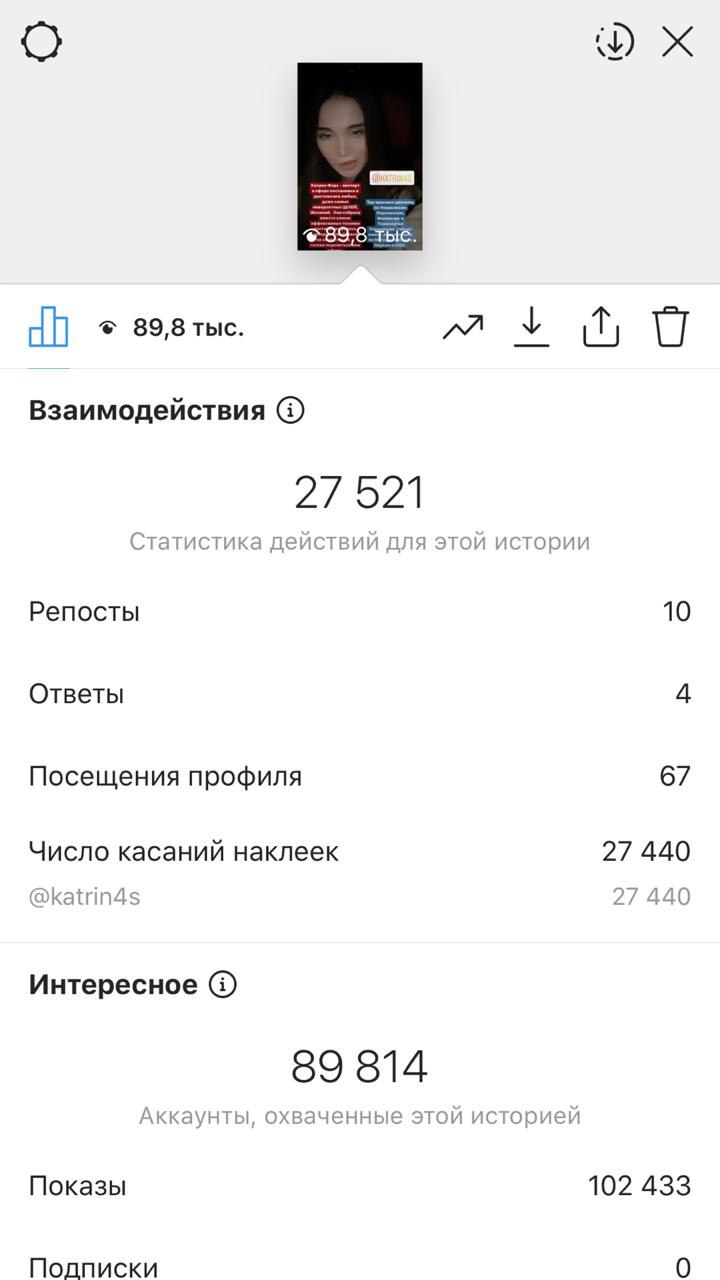Show info about Интересное

pyautogui.click(x=222, y=985)
